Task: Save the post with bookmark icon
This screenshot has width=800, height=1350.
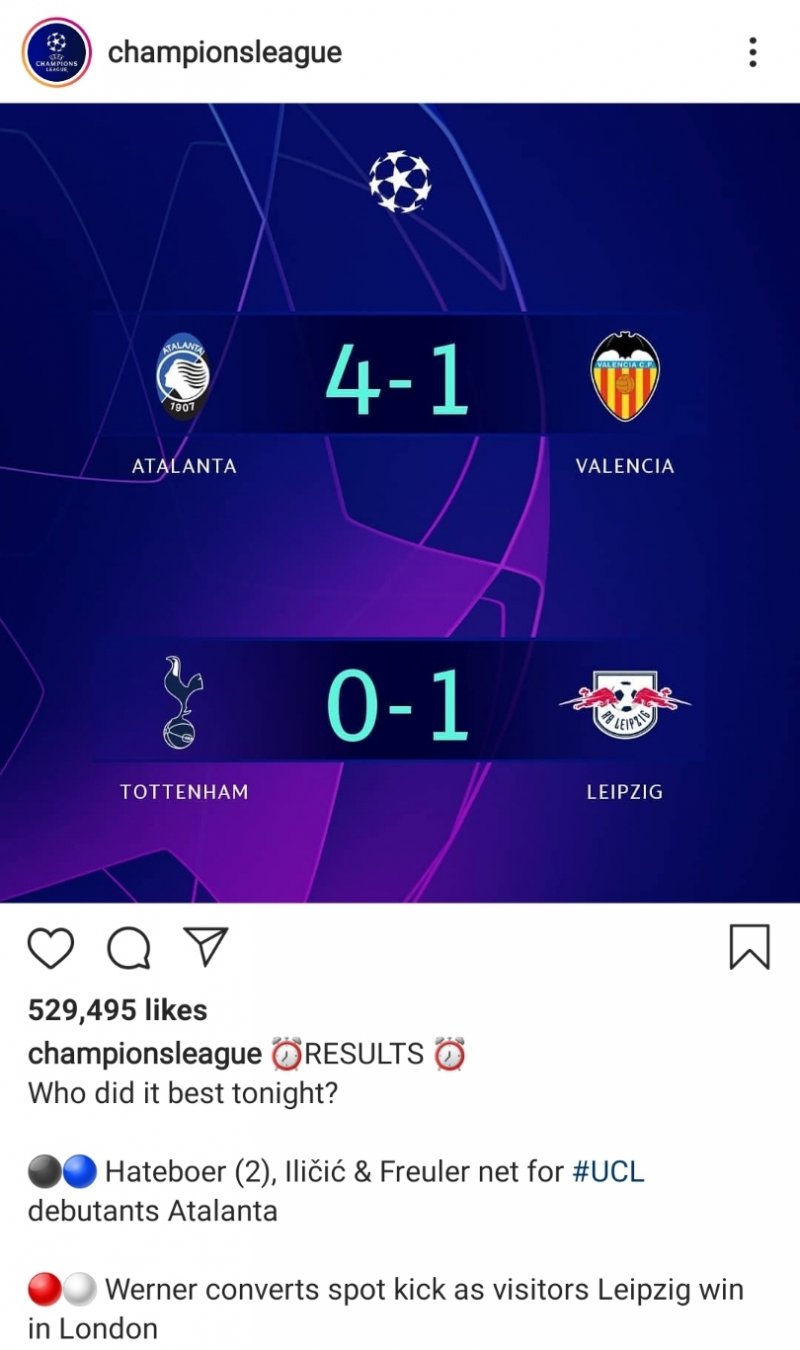Action: (749, 947)
